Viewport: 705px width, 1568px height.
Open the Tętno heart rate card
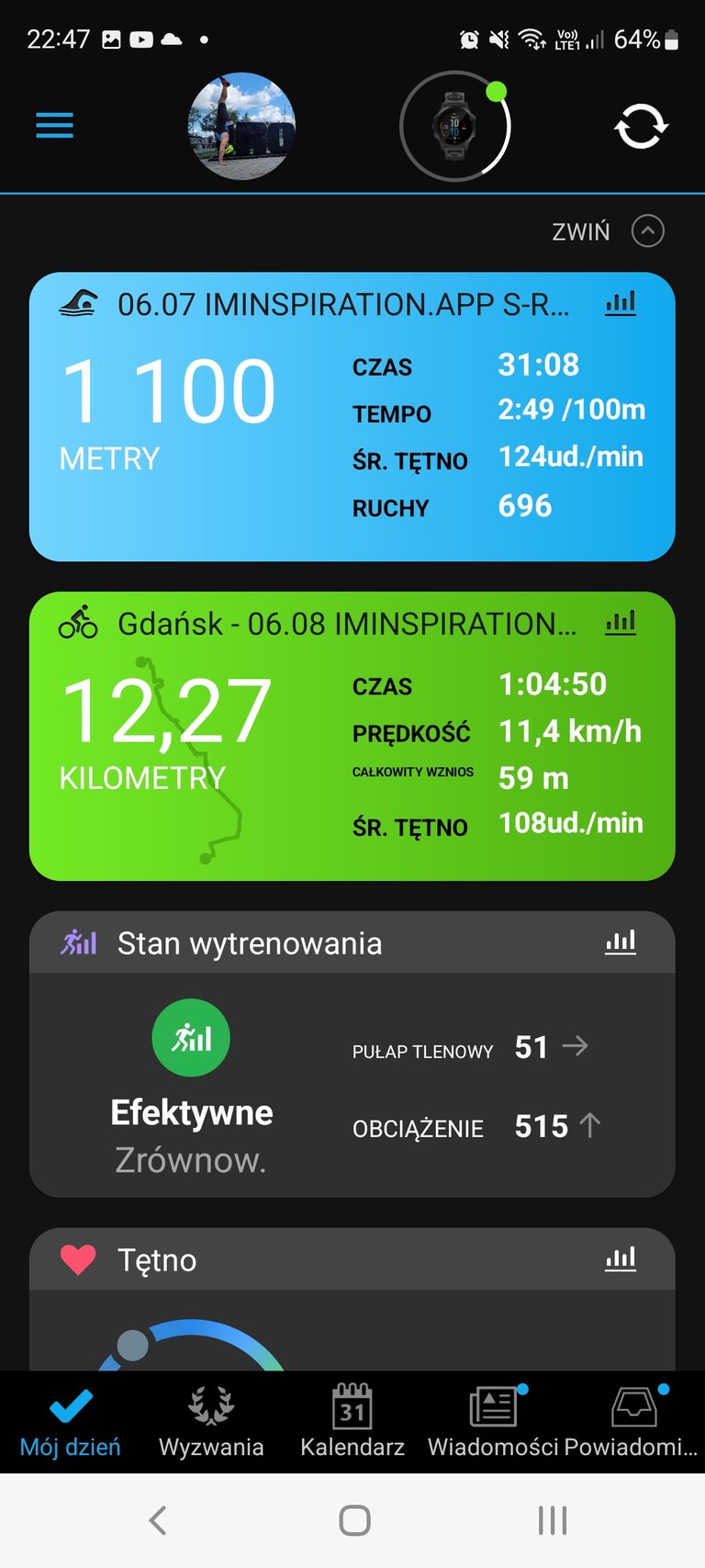[x=352, y=1299]
